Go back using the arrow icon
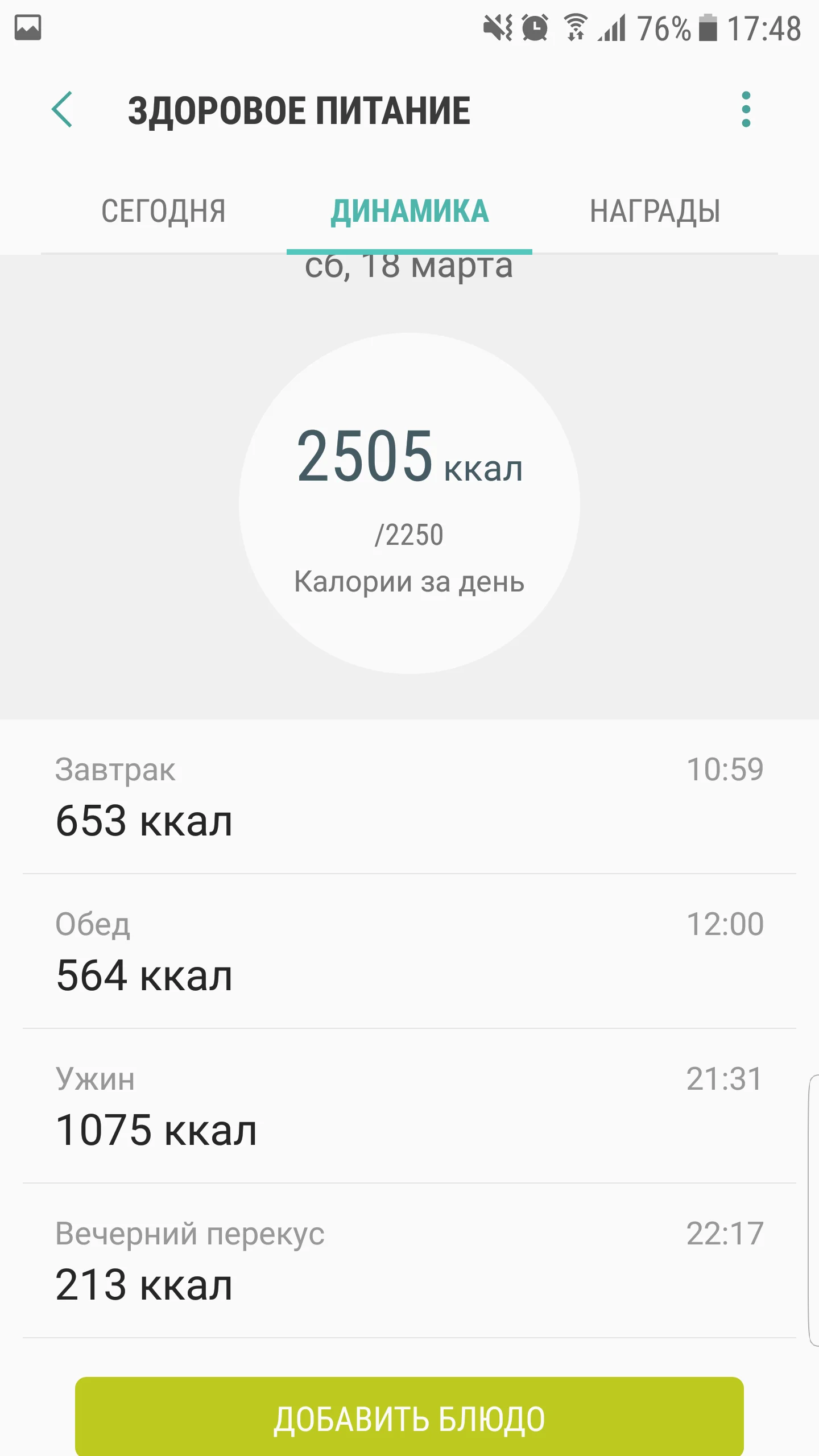 [x=62, y=109]
